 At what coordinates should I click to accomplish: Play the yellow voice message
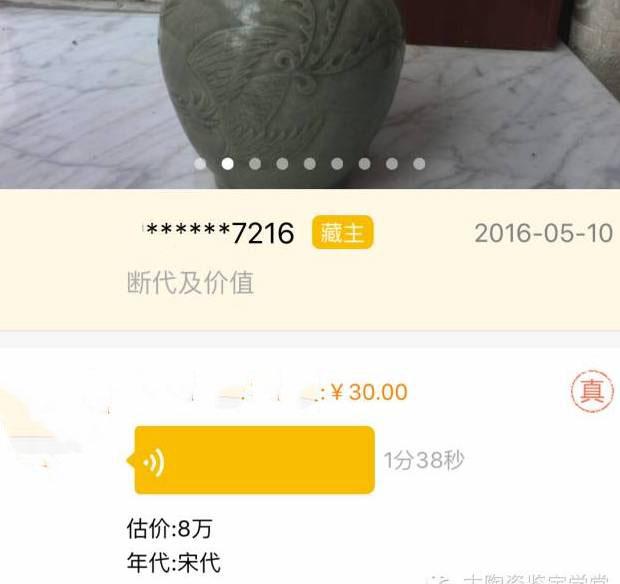point(254,460)
